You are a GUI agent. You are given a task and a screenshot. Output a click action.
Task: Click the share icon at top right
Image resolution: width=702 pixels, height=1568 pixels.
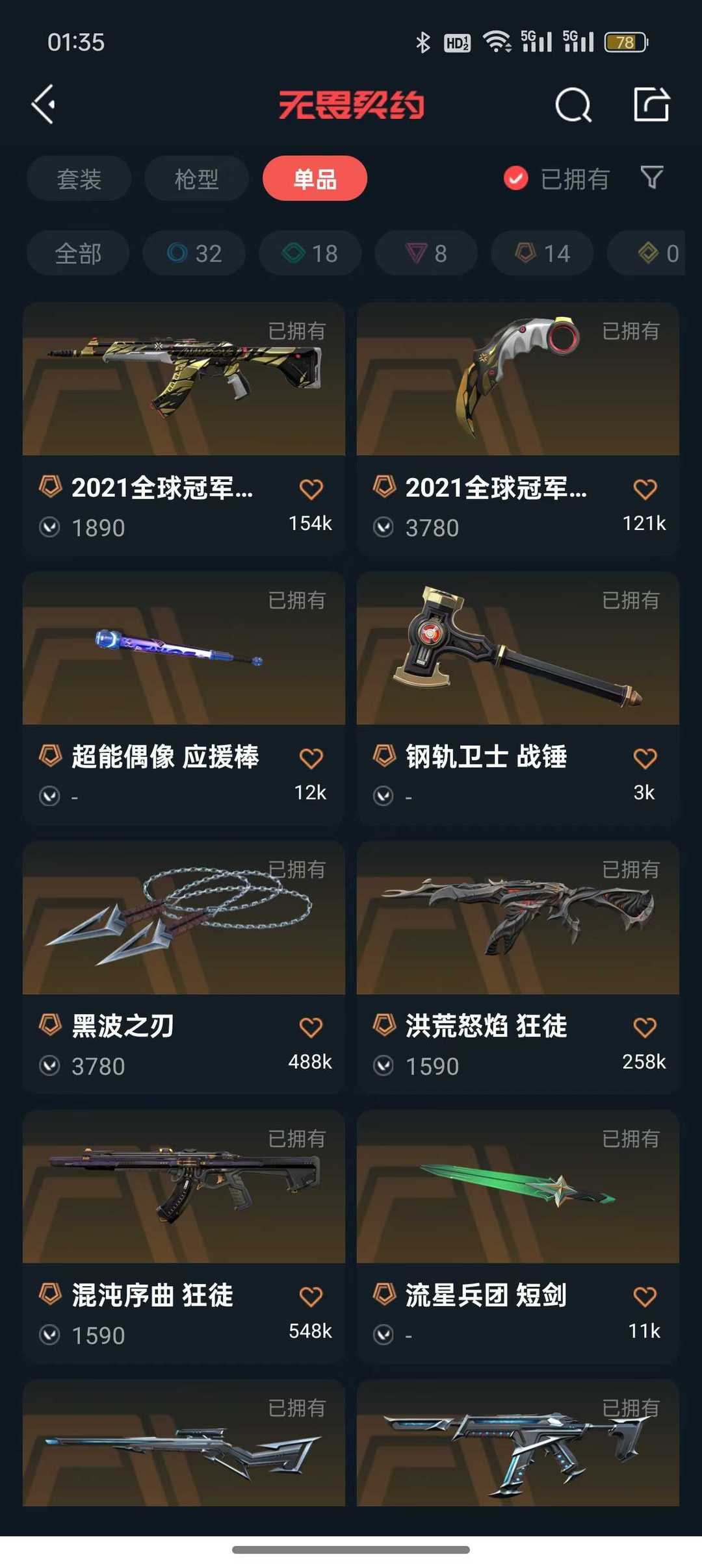click(652, 106)
